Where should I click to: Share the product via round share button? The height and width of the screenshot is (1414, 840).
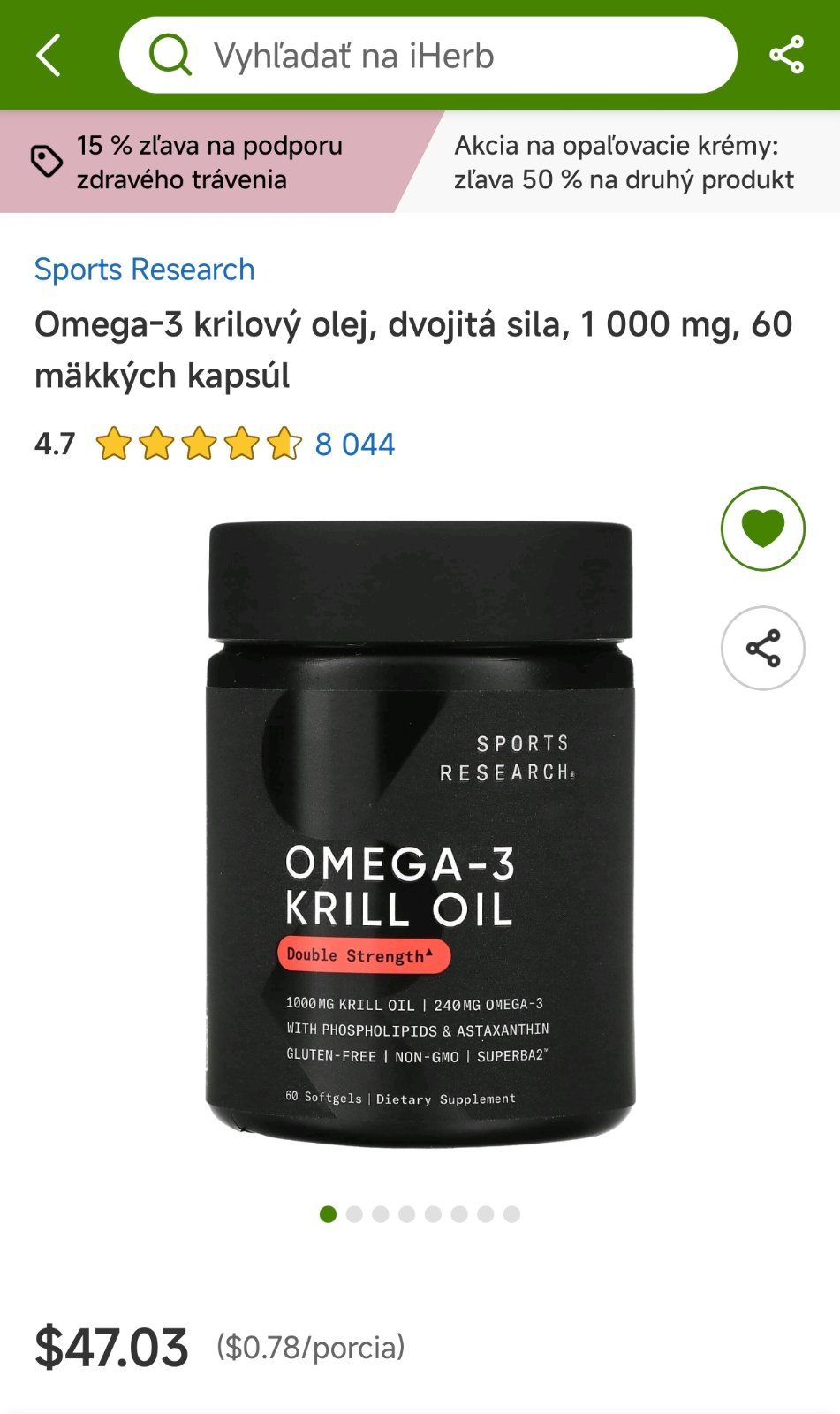click(762, 648)
